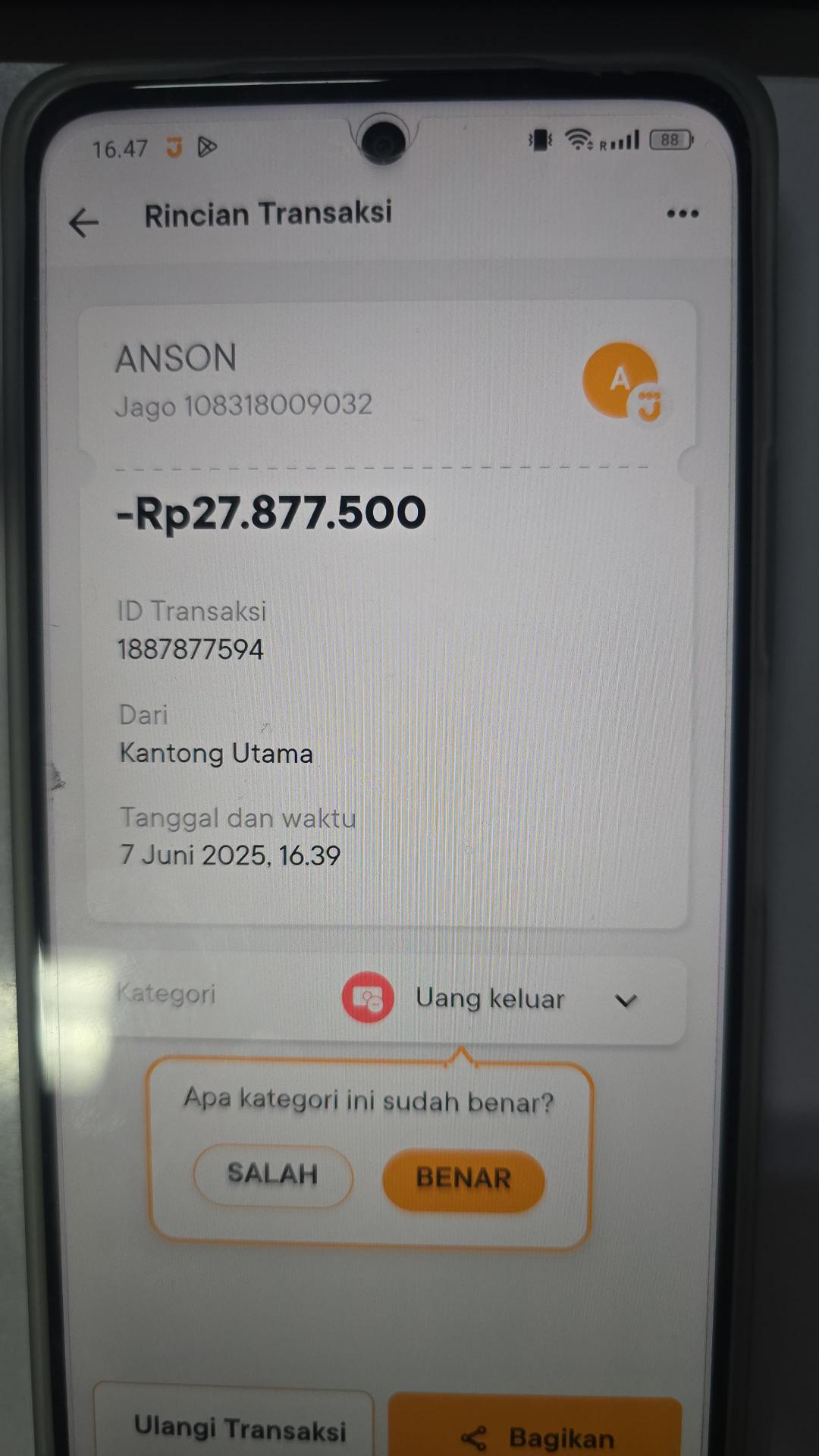This screenshot has height=1456, width=819.
Task: Share receipt via Bagikan button
Action: [536, 1435]
